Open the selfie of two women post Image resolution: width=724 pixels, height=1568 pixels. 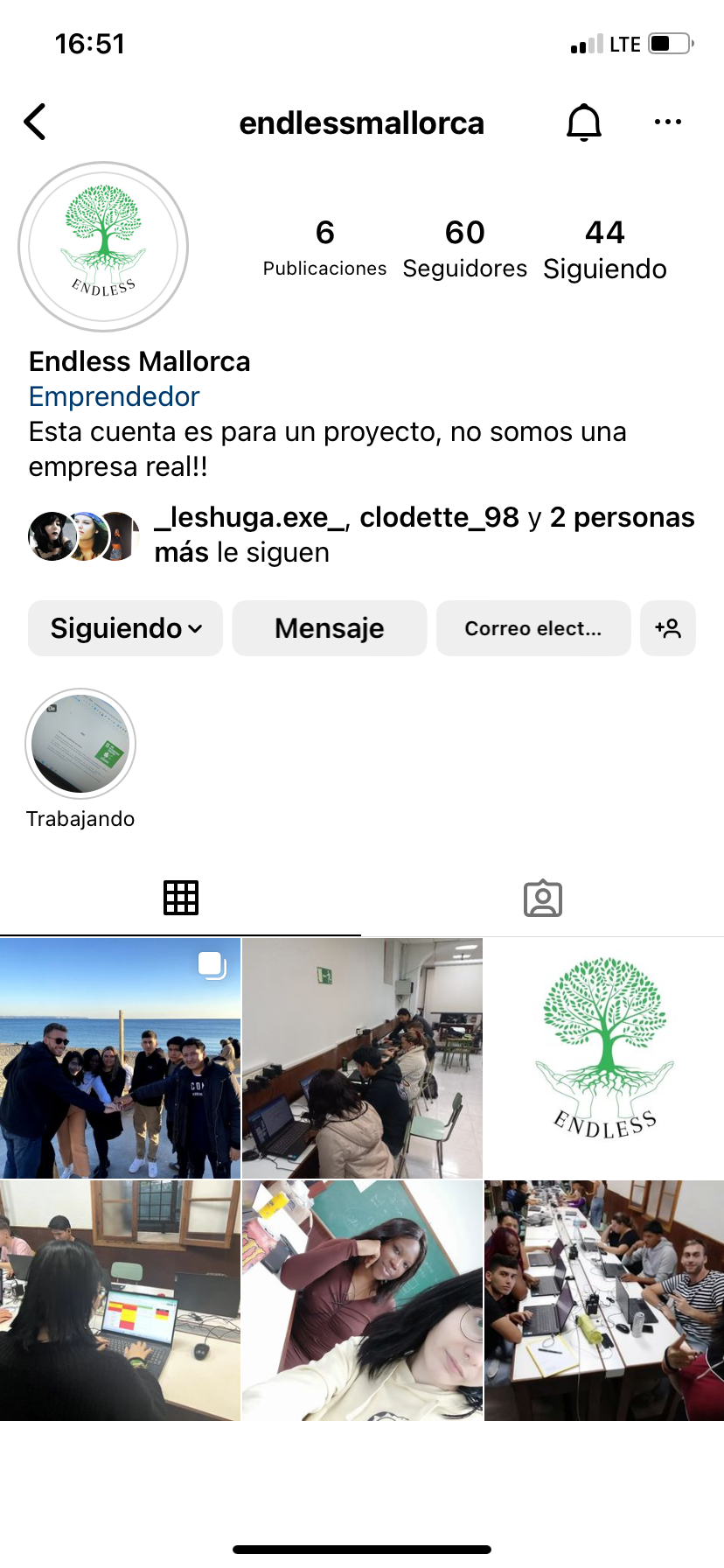[362, 1300]
